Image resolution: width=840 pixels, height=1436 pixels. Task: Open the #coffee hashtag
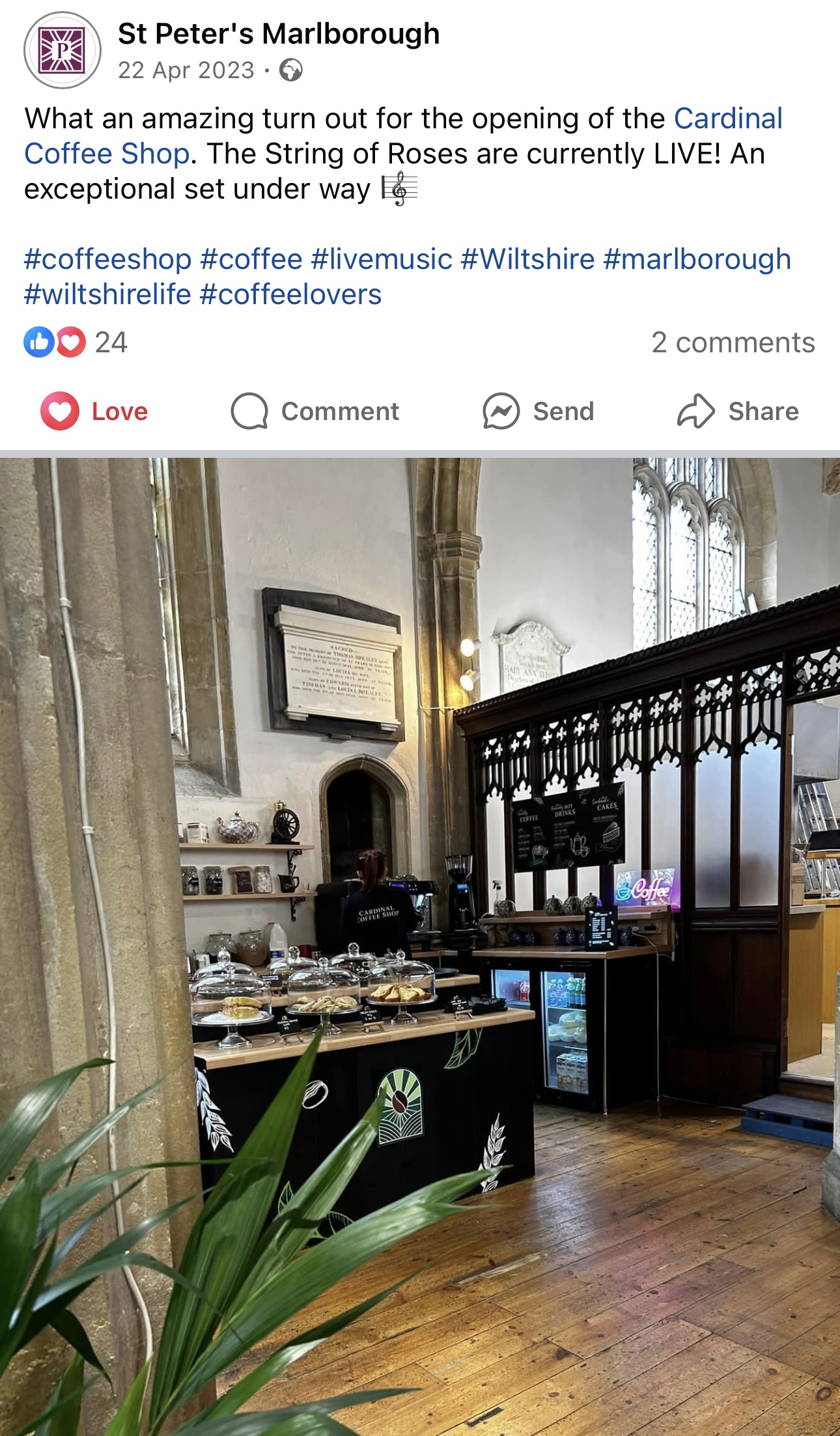coord(251,259)
